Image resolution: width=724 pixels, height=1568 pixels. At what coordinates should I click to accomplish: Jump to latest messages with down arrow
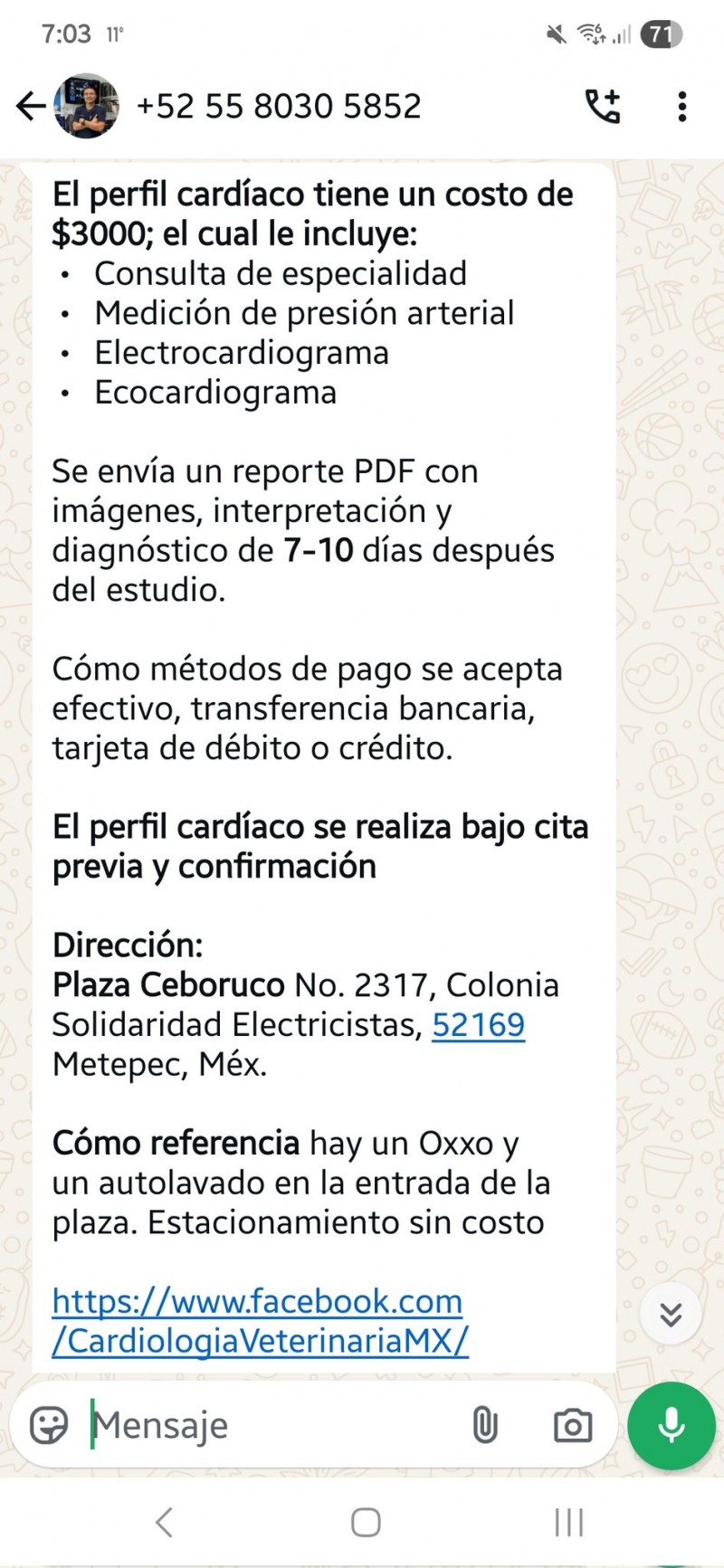coord(671,1314)
